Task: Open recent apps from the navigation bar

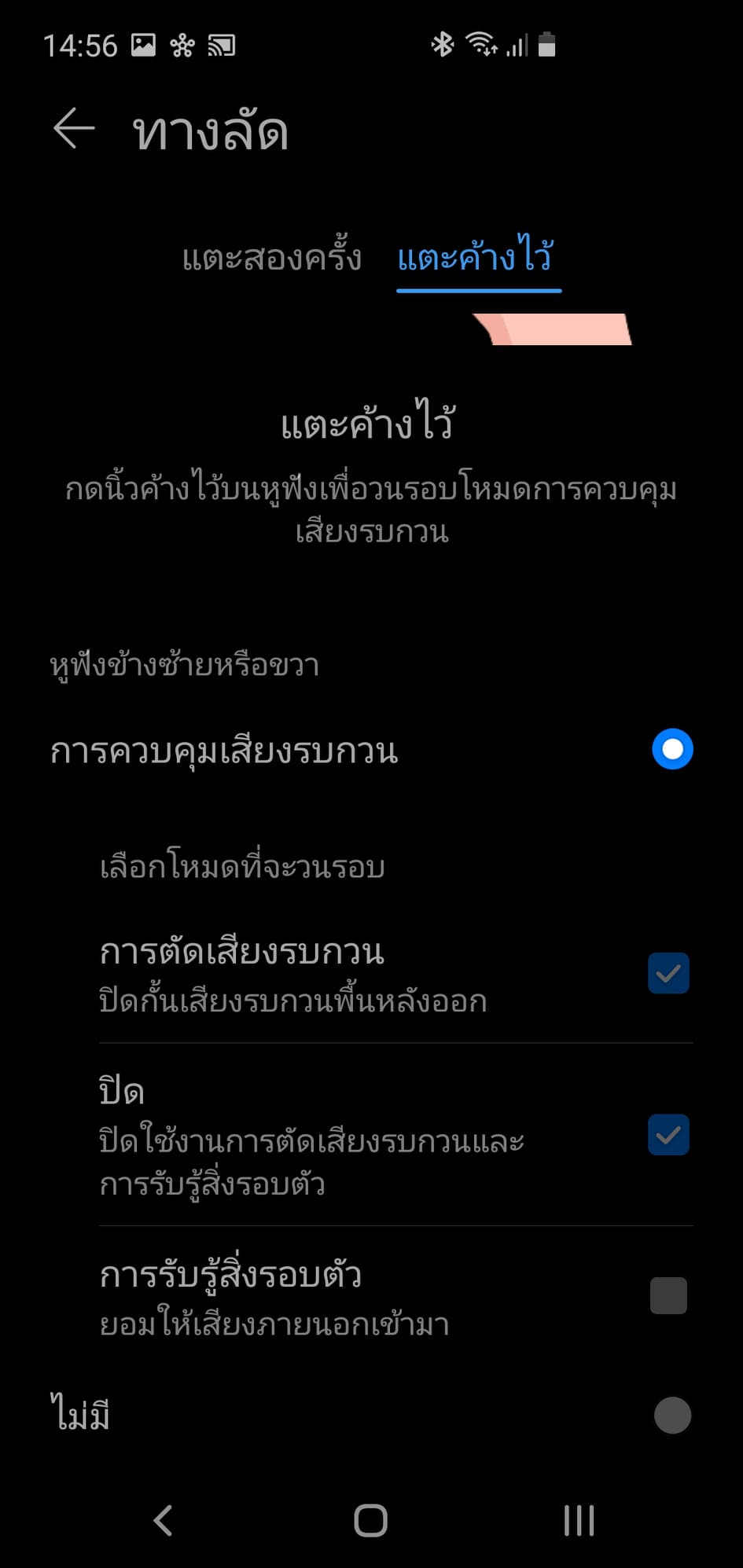Action: (579, 1520)
